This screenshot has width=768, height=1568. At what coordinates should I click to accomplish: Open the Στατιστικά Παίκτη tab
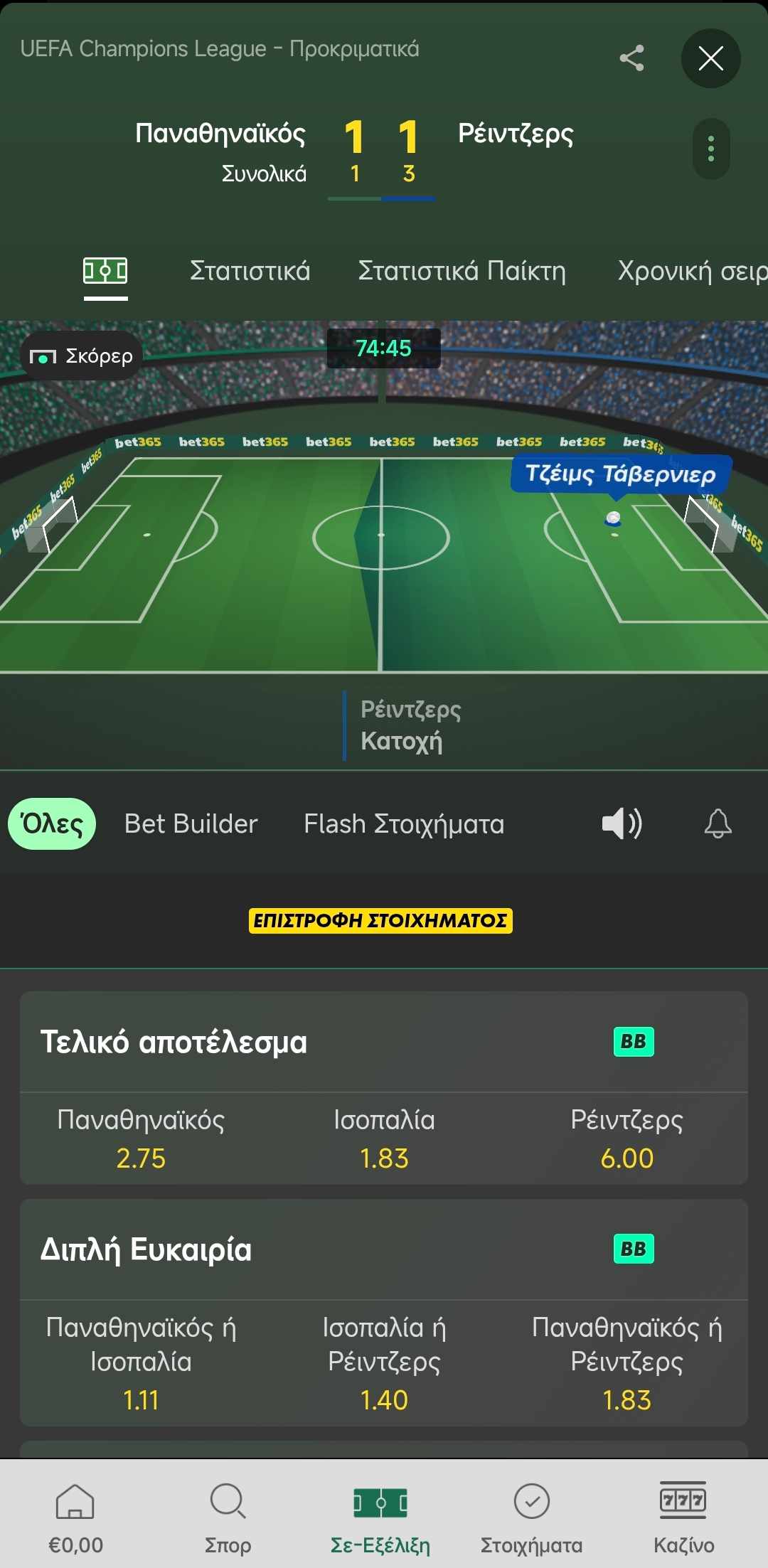click(x=462, y=271)
